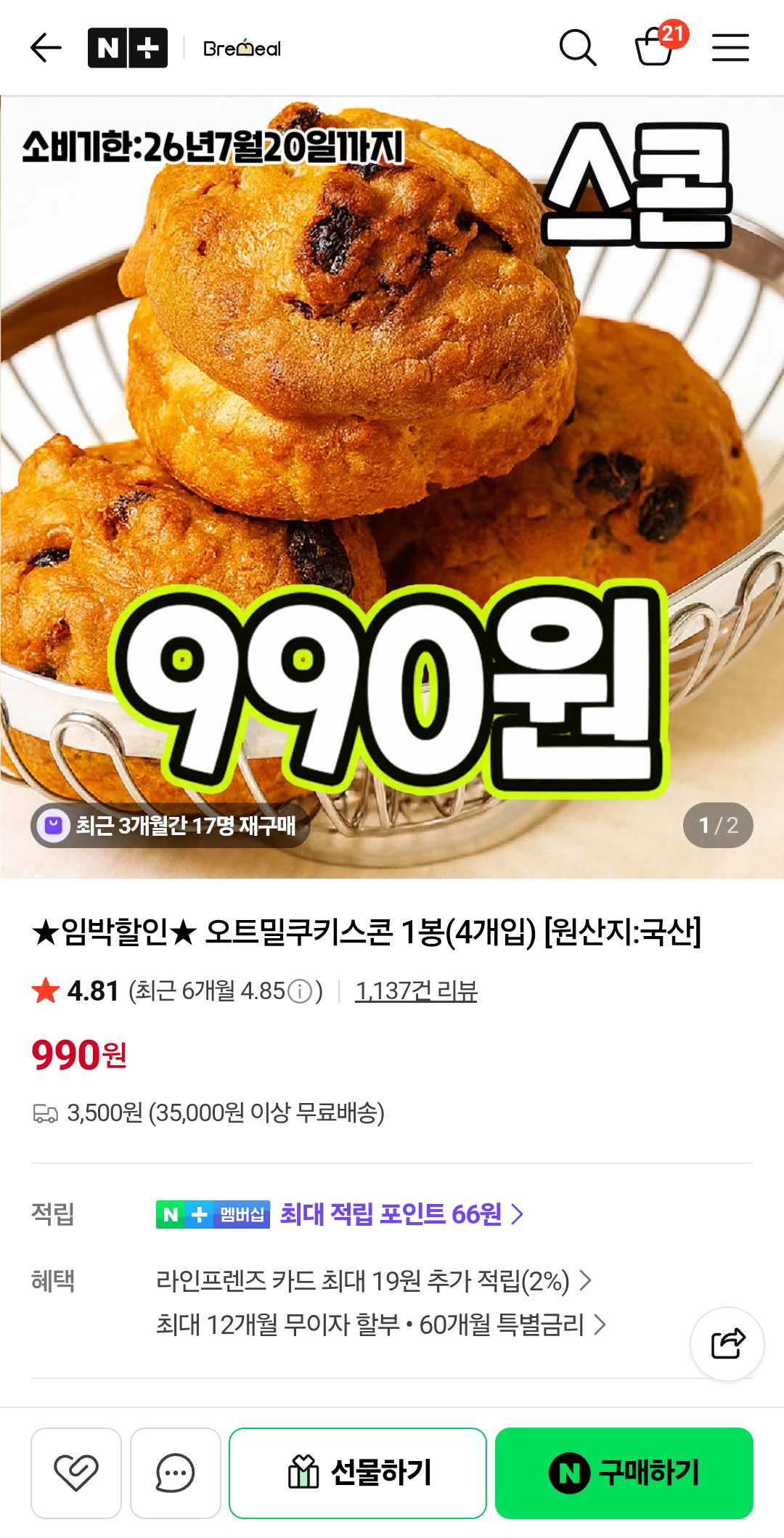Share this product
This screenshot has width=784, height=1538.
tap(727, 1343)
